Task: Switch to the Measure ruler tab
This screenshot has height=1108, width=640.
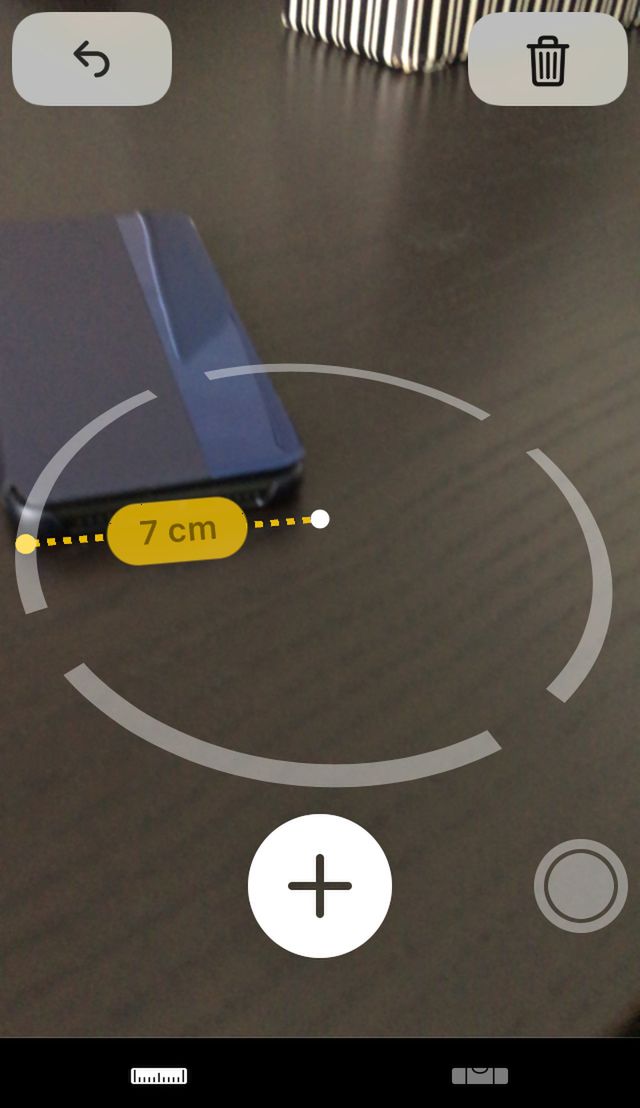Action: (159, 1075)
